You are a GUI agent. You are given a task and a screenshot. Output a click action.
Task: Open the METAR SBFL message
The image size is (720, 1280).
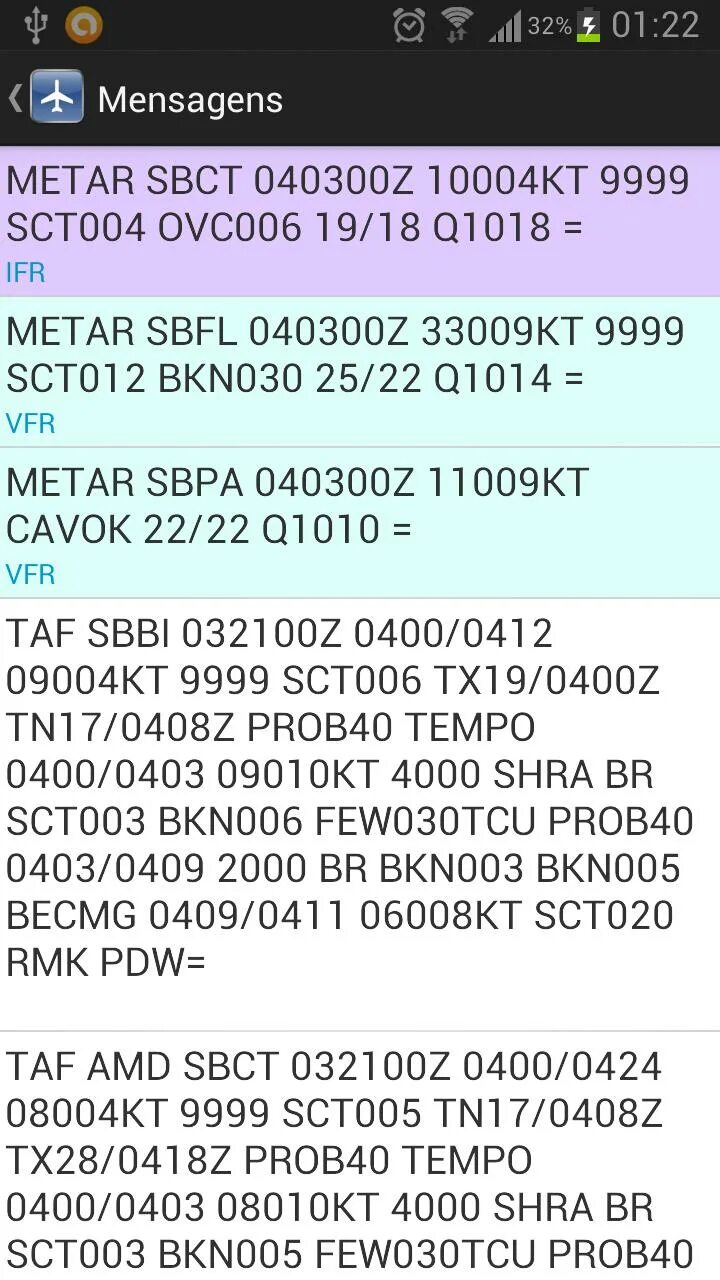tap(360, 371)
